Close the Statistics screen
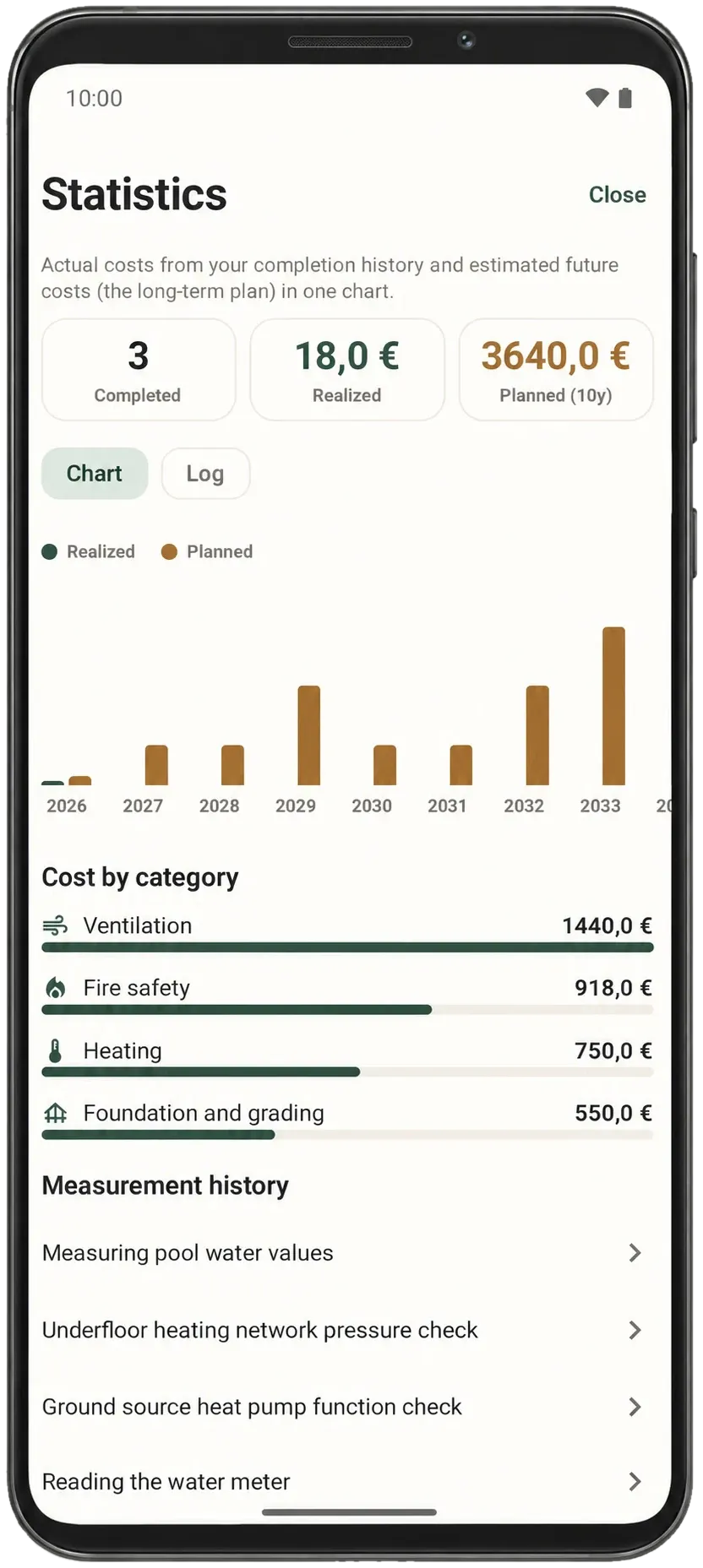The height and width of the screenshot is (1568, 703). click(x=617, y=195)
